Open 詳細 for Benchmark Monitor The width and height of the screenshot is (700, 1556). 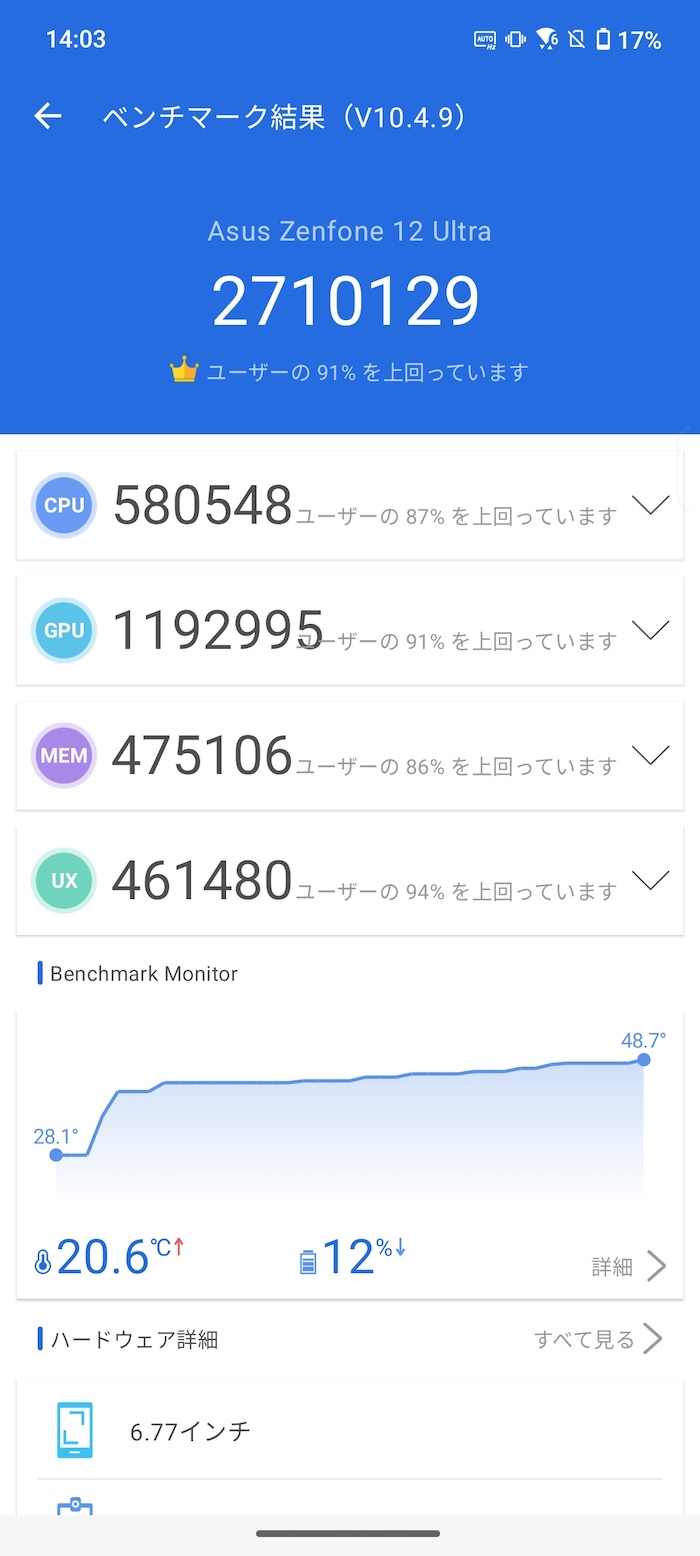click(x=629, y=1266)
